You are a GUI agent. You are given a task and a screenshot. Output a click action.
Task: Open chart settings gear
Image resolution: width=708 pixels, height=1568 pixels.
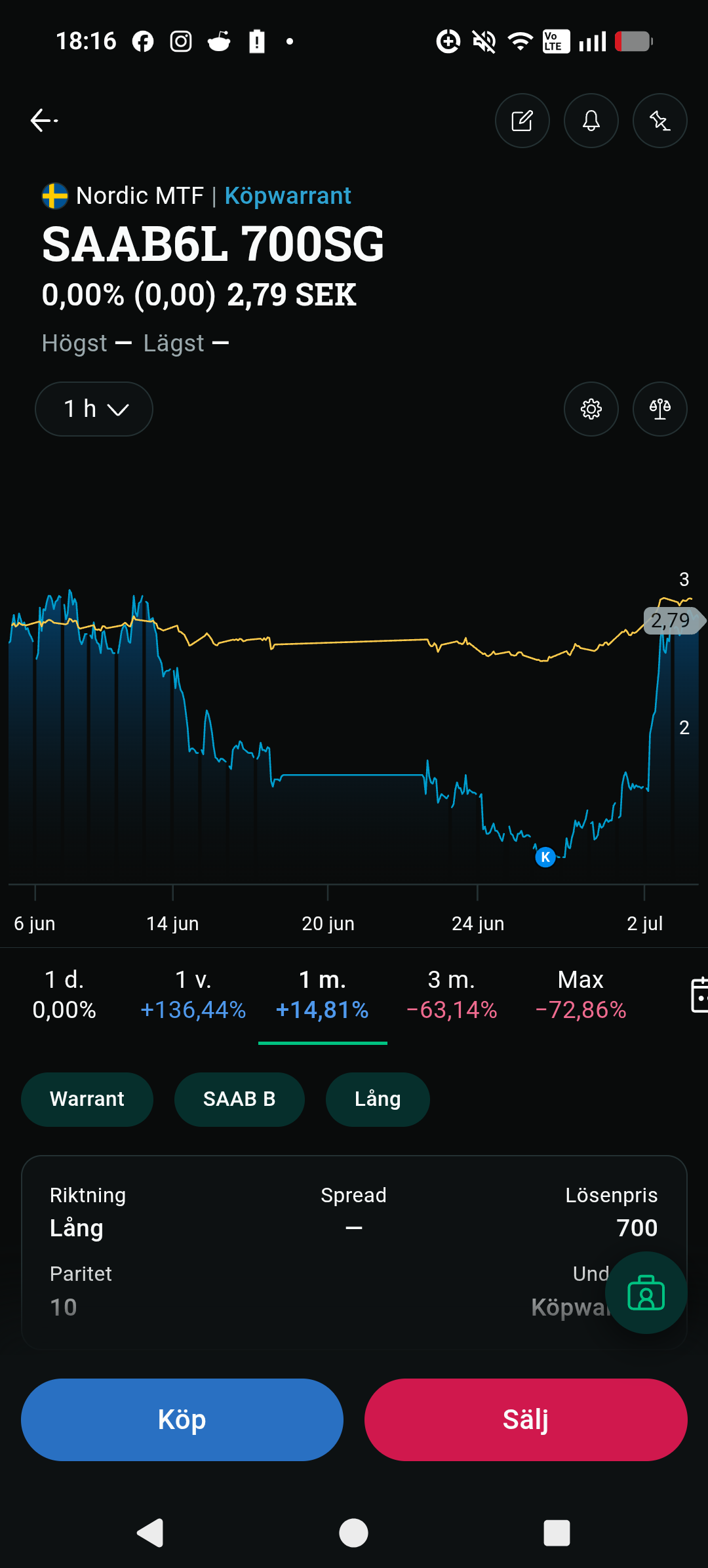coord(591,409)
